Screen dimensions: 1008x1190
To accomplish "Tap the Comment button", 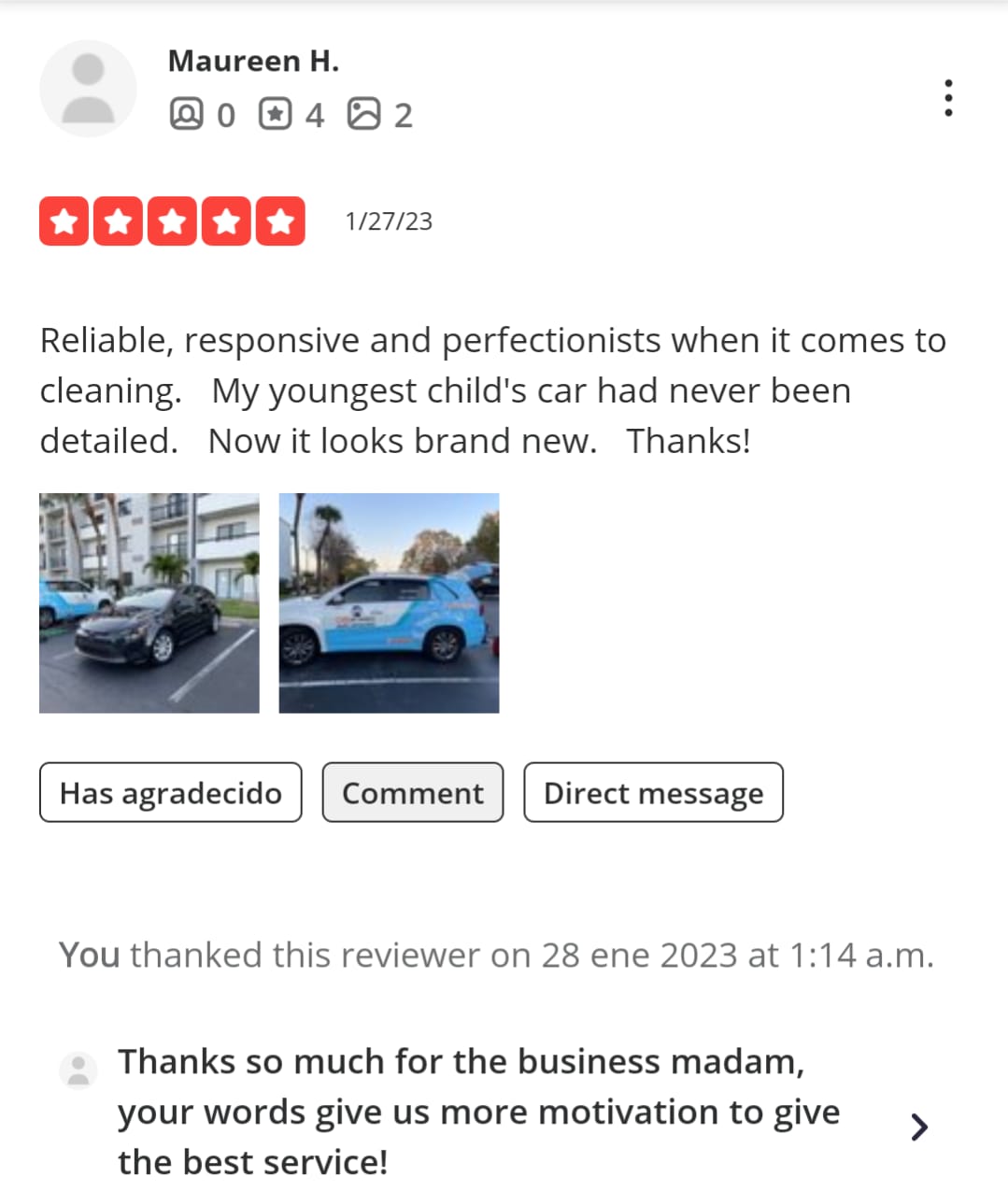I will [x=413, y=793].
